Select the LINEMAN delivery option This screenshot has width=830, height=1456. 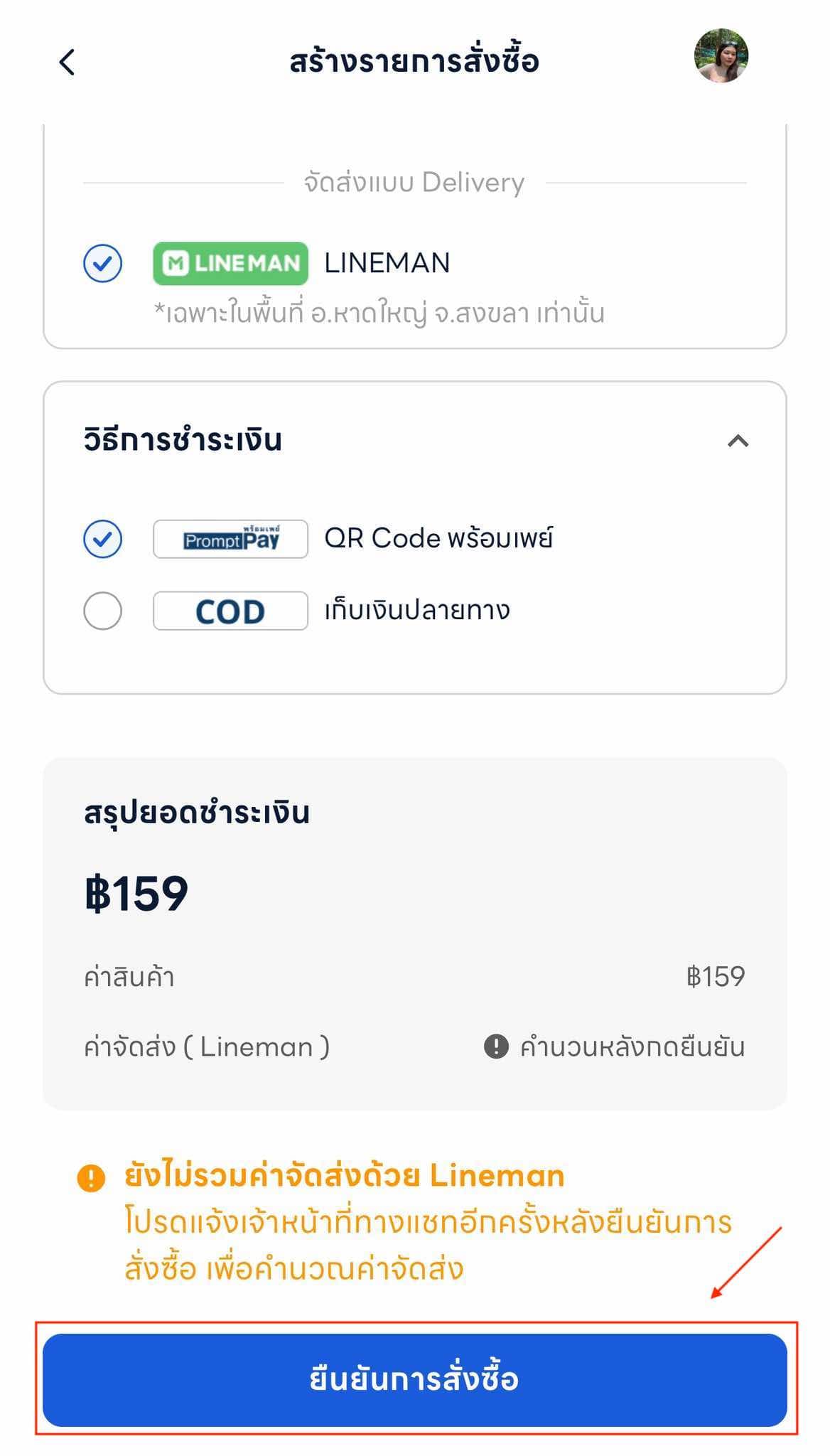click(103, 263)
